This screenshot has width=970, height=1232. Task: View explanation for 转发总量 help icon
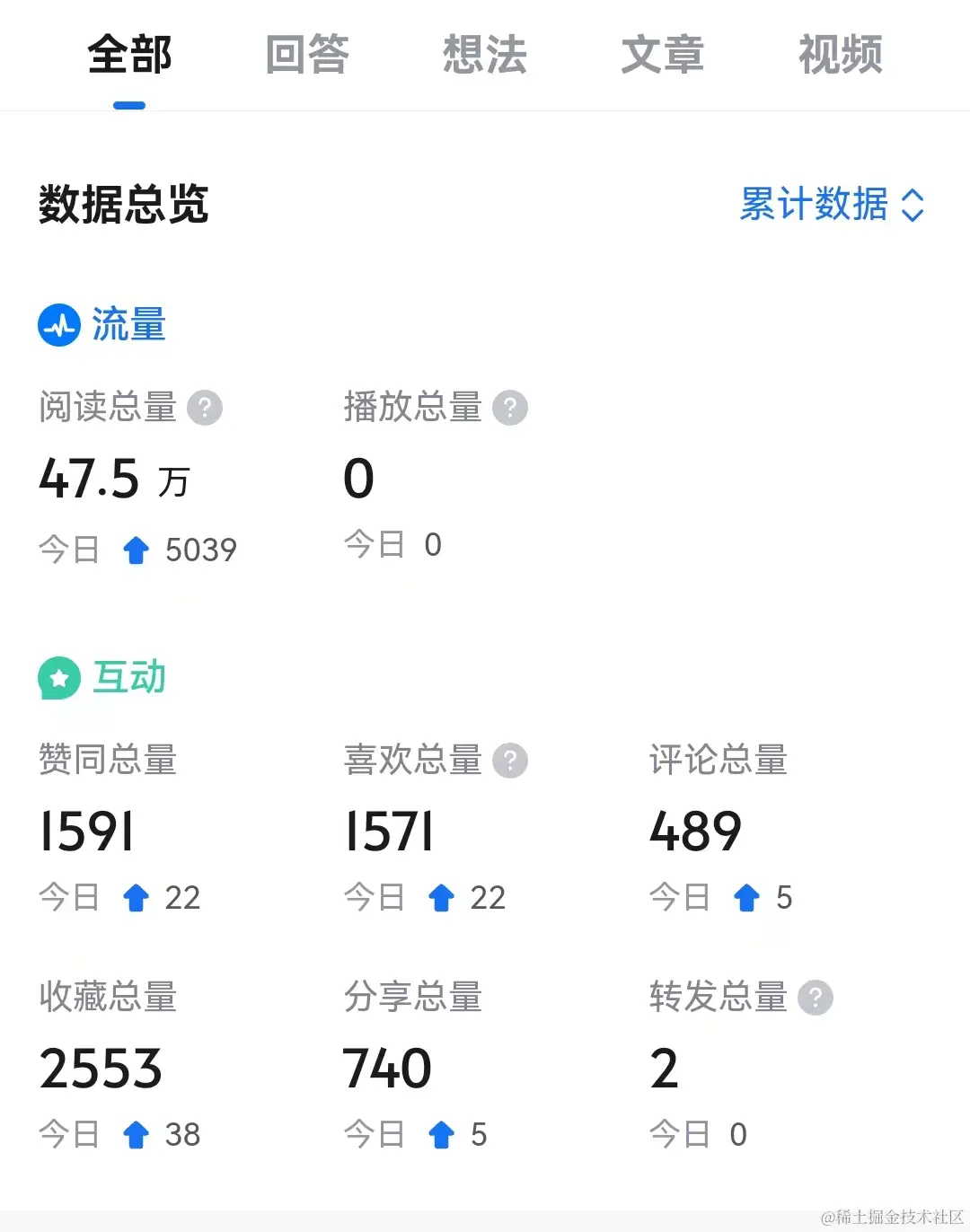click(816, 998)
